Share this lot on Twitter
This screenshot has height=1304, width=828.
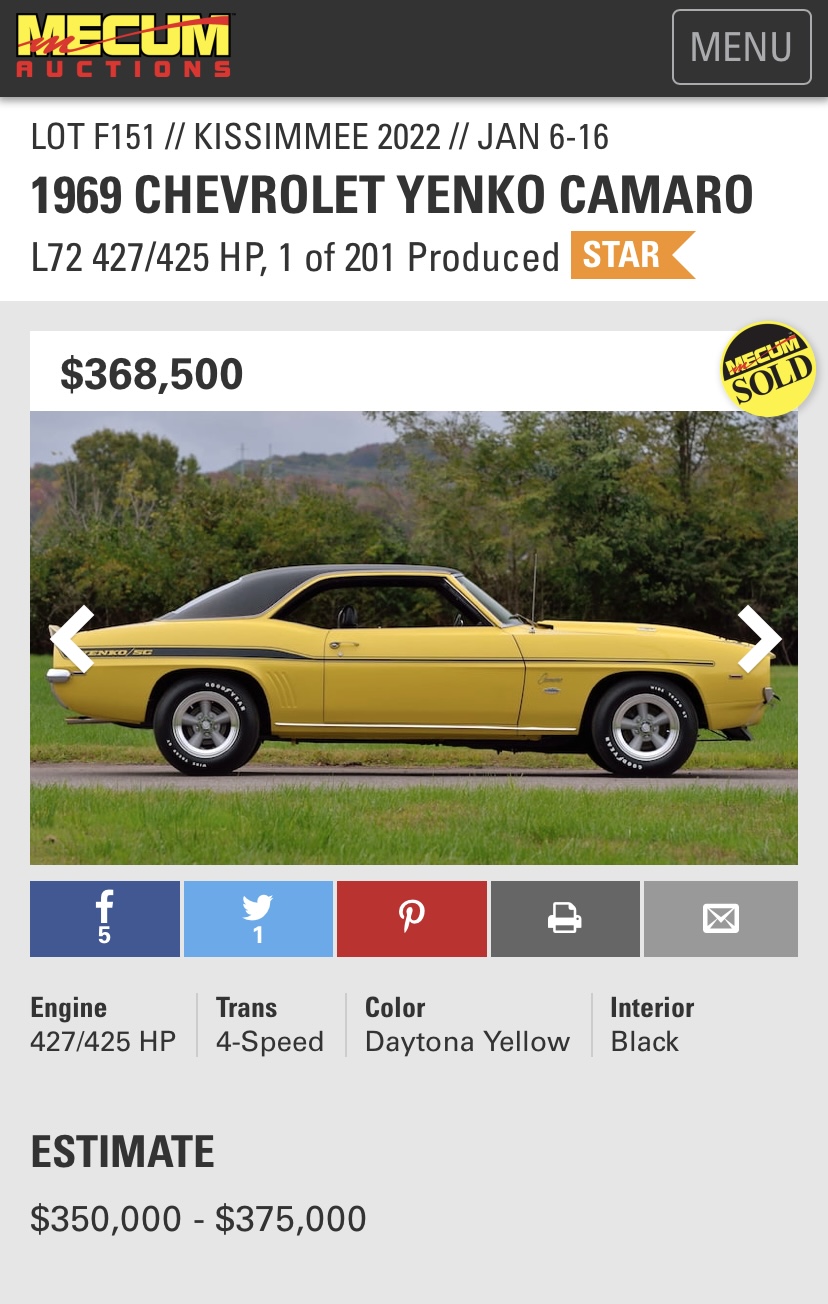point(258,919)
